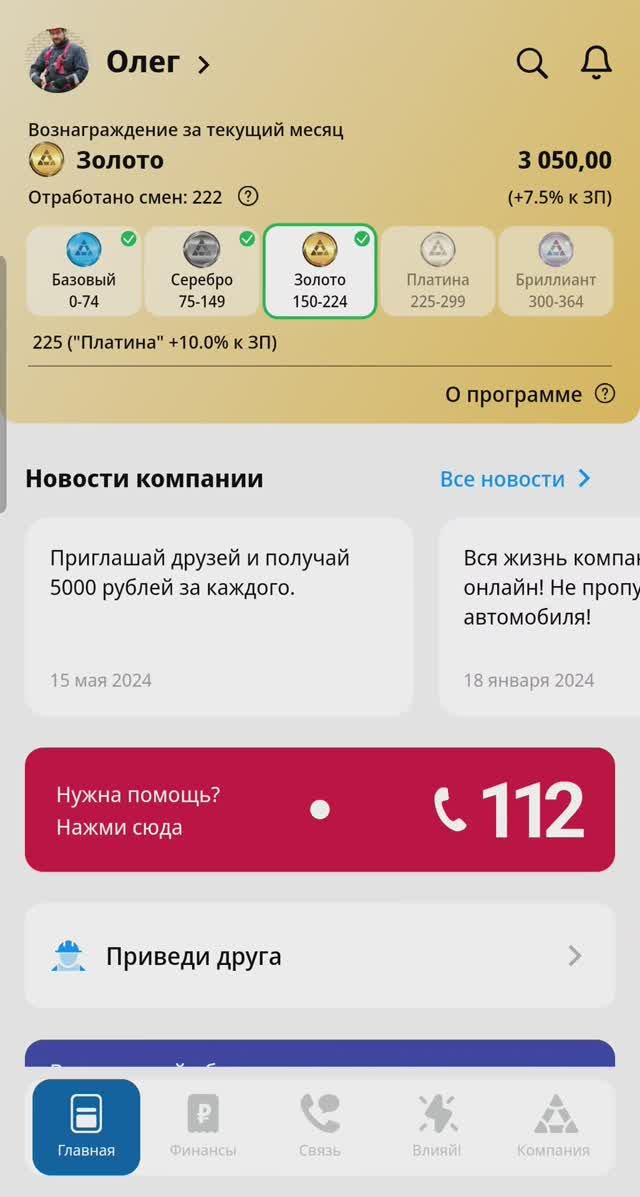Call 112 via the help banner

(x=320, y=809)
